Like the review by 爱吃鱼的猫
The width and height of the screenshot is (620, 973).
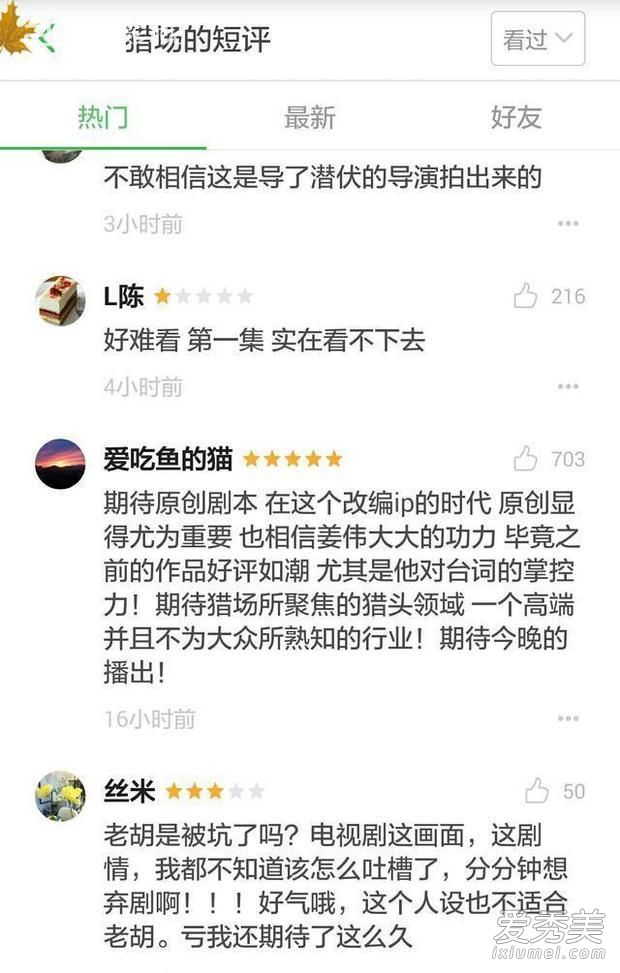(x=526, y=459)
